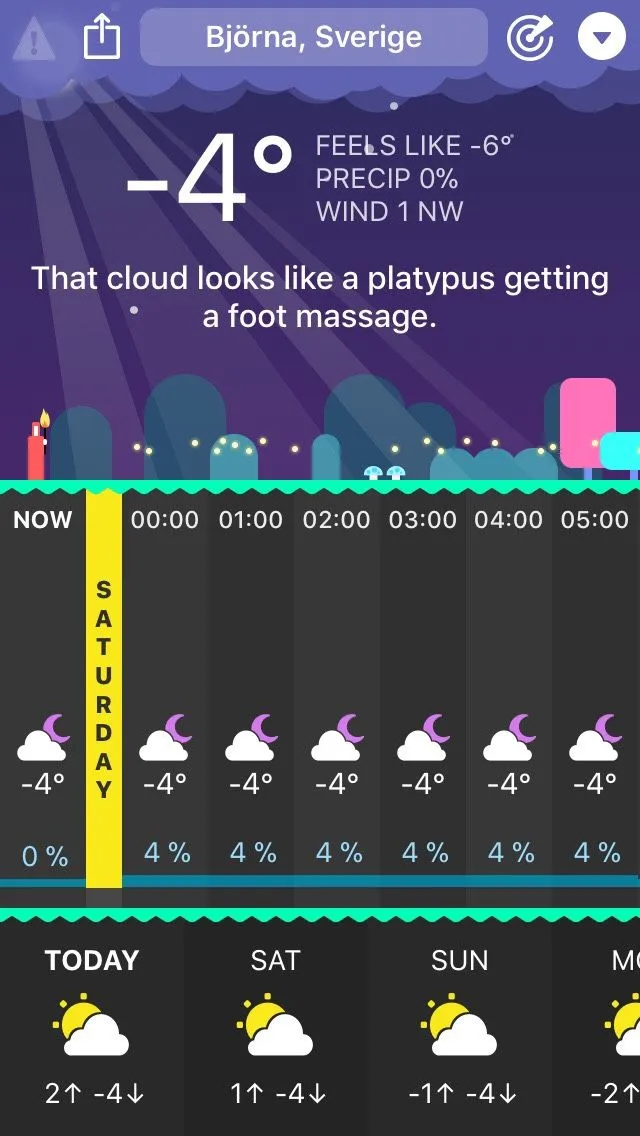
Task: Open location search for Björna, Sverige
Action: coord(314,38)
